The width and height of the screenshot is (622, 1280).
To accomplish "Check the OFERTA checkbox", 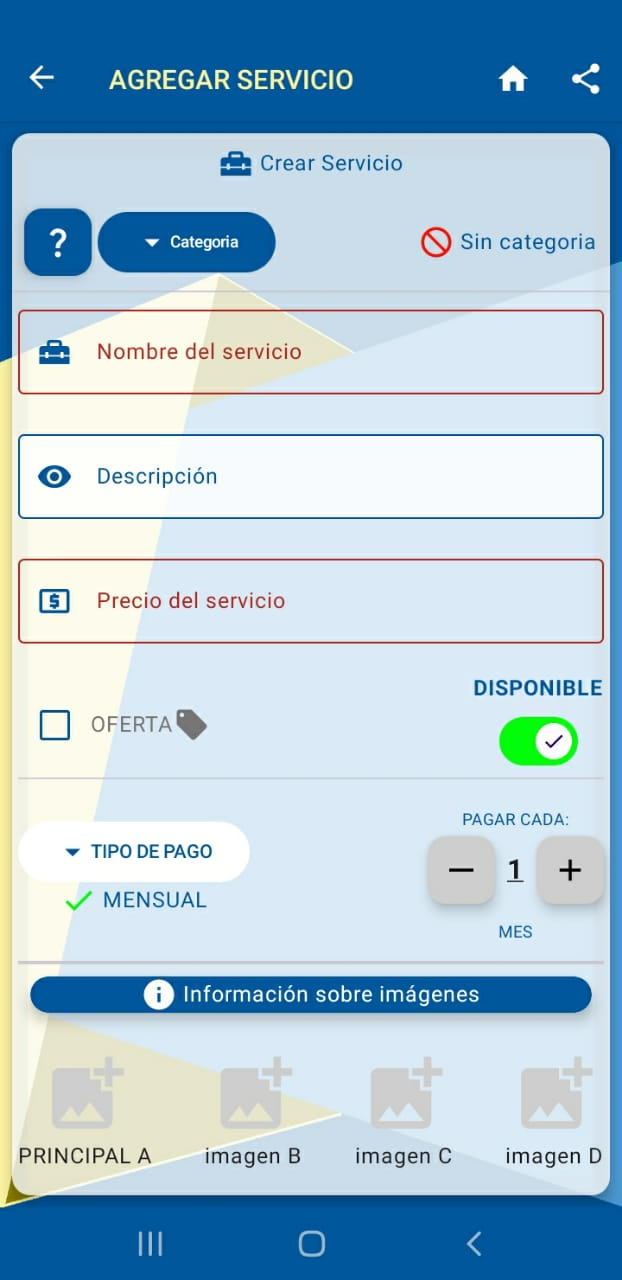I will (x=55, y=725).
